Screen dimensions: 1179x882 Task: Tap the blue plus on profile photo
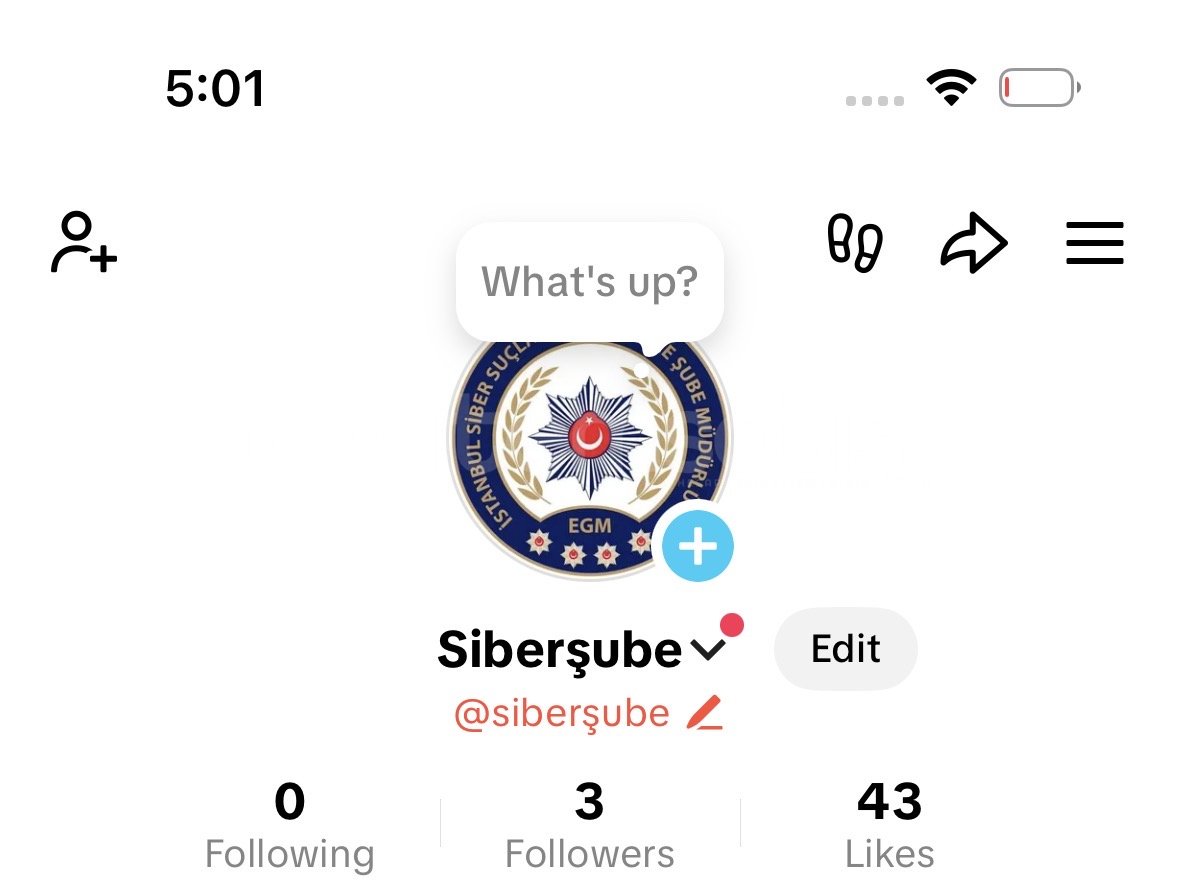pos(697,546)
